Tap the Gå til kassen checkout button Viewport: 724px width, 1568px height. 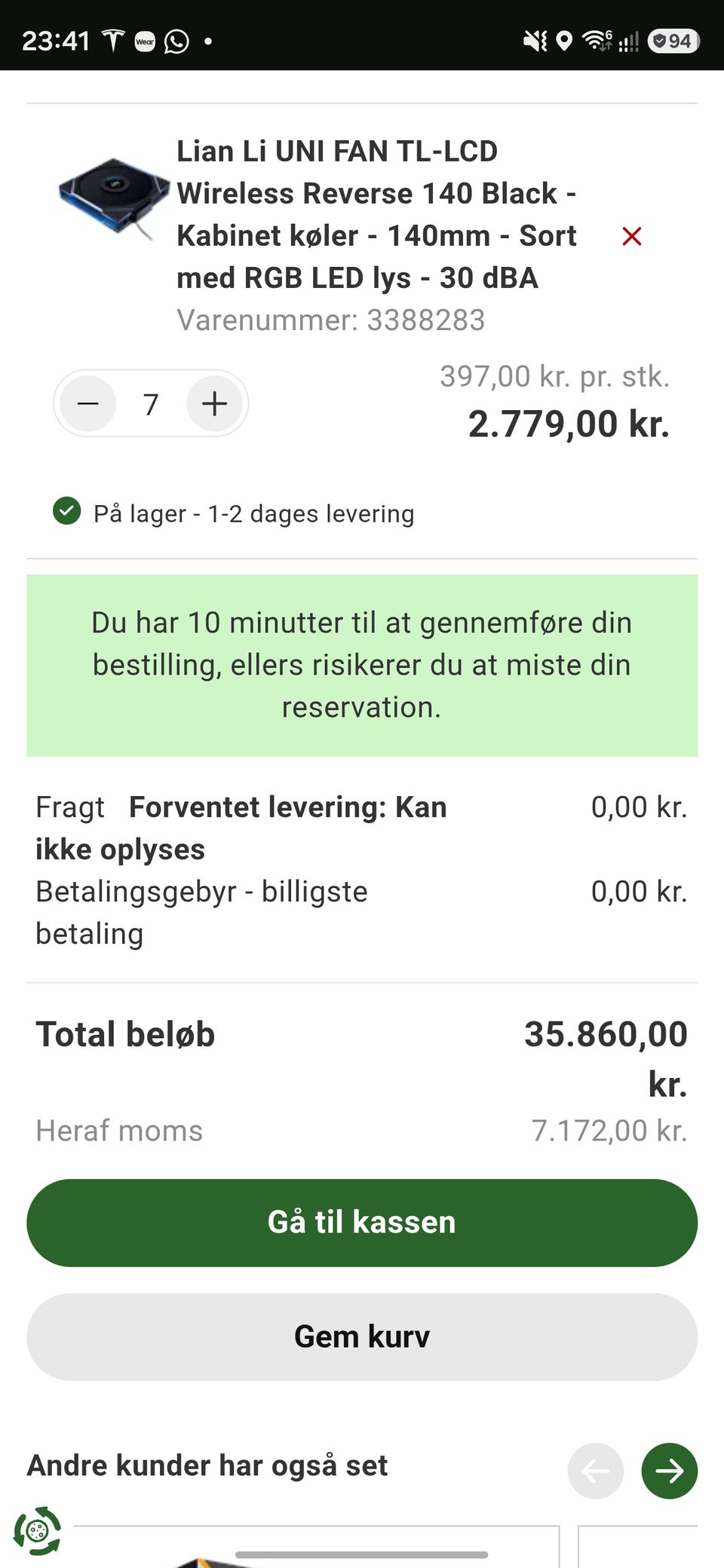[x=361, y=1222]
